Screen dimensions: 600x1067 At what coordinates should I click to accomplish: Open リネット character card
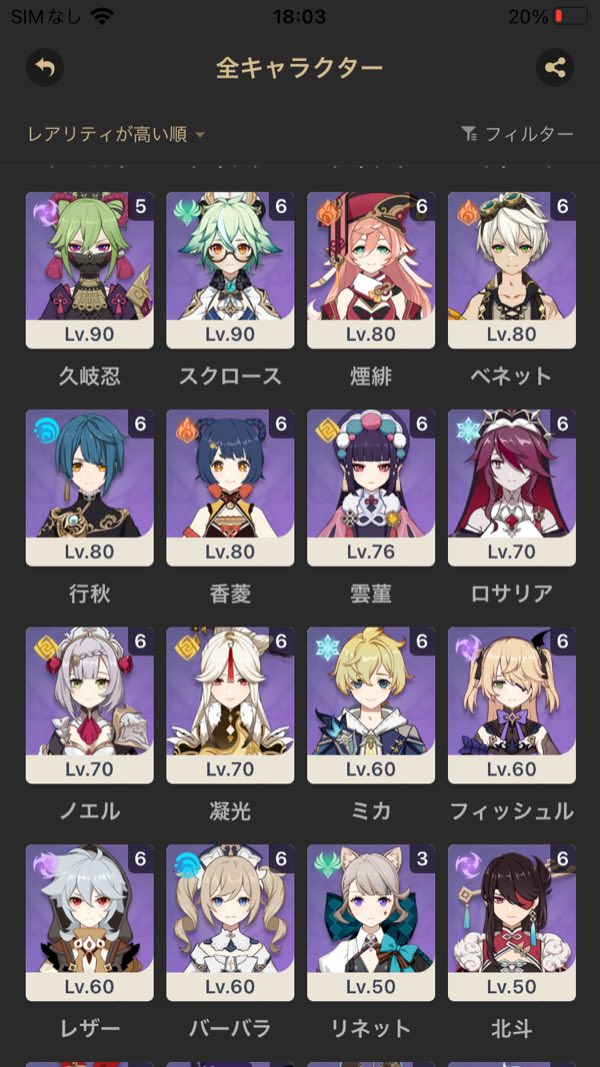(371, 922)
